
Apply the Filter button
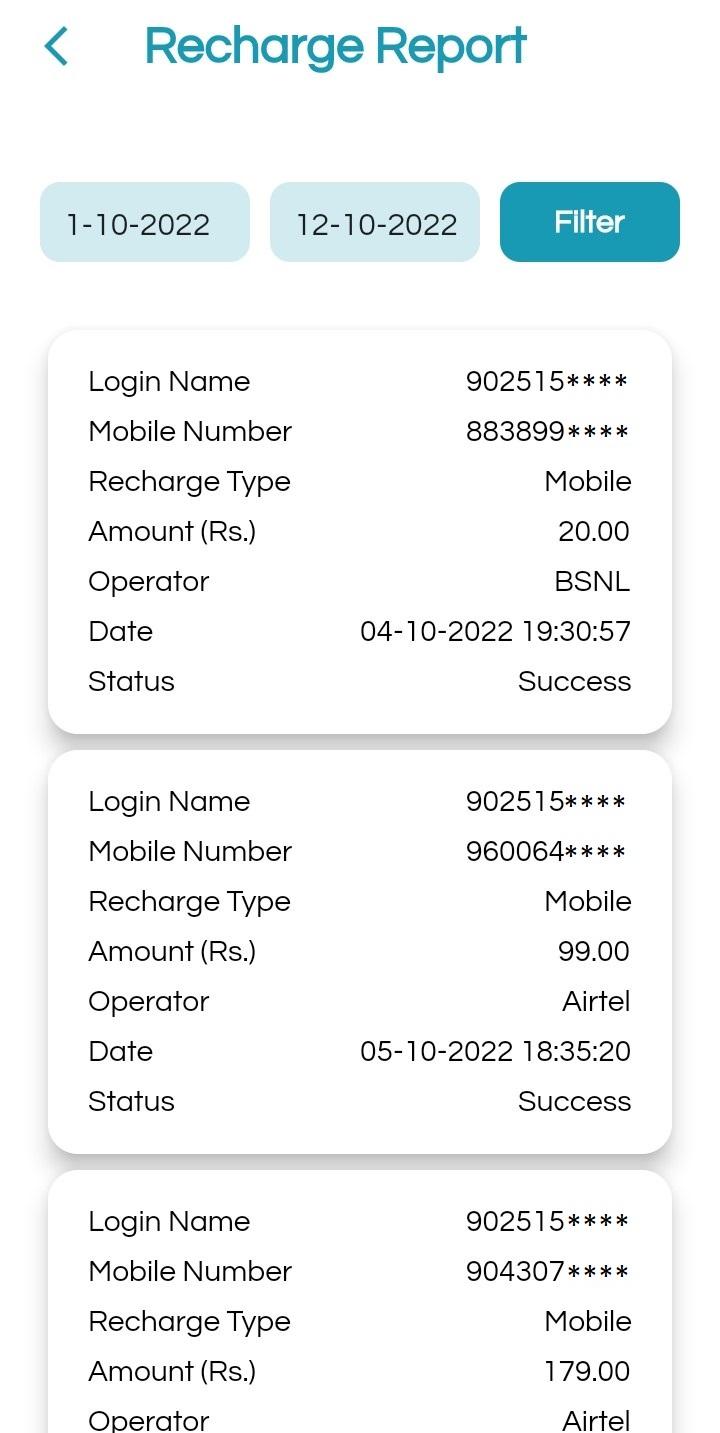click(x=590, y=222)
